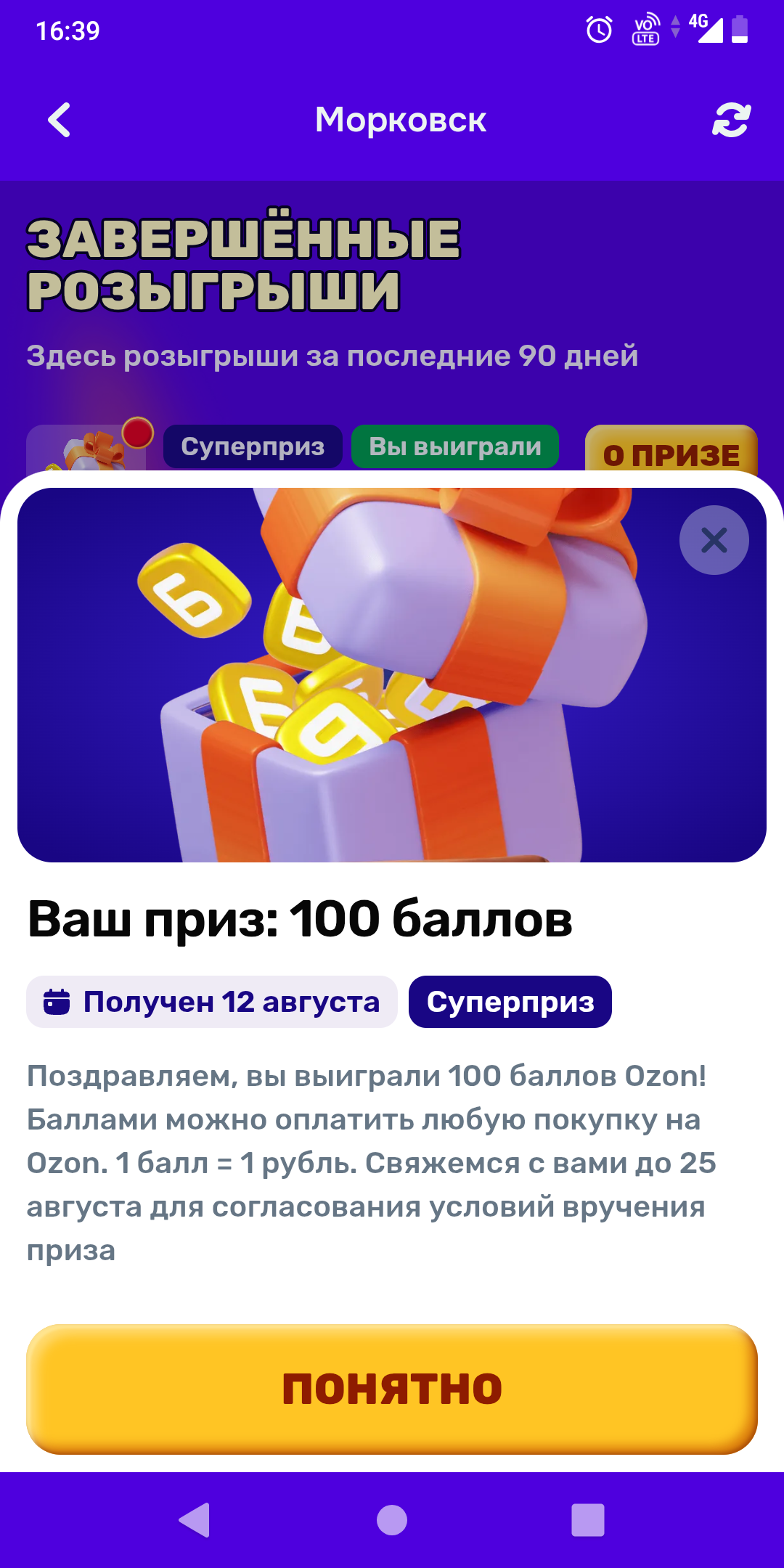Go back from the Морковск screen
The height and width of the screenshot is (1568, 784).
(x=60, y=120)
